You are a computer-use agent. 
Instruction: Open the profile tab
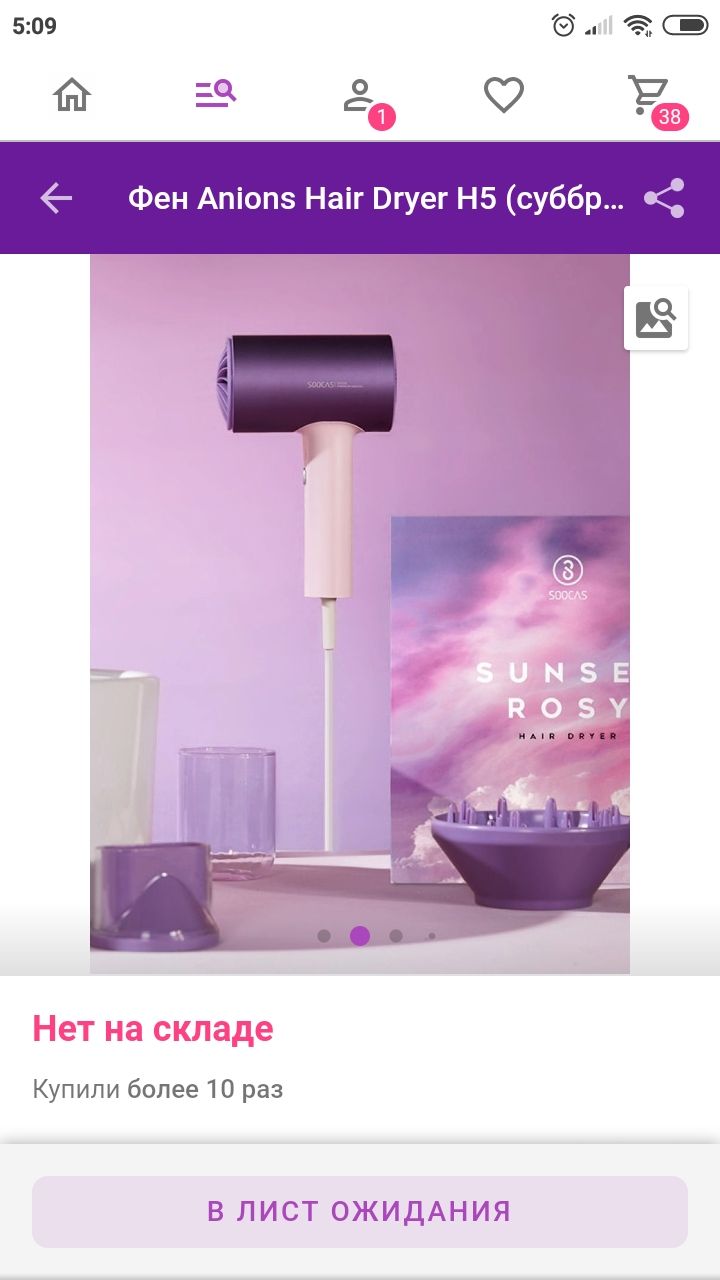point(360,97)
